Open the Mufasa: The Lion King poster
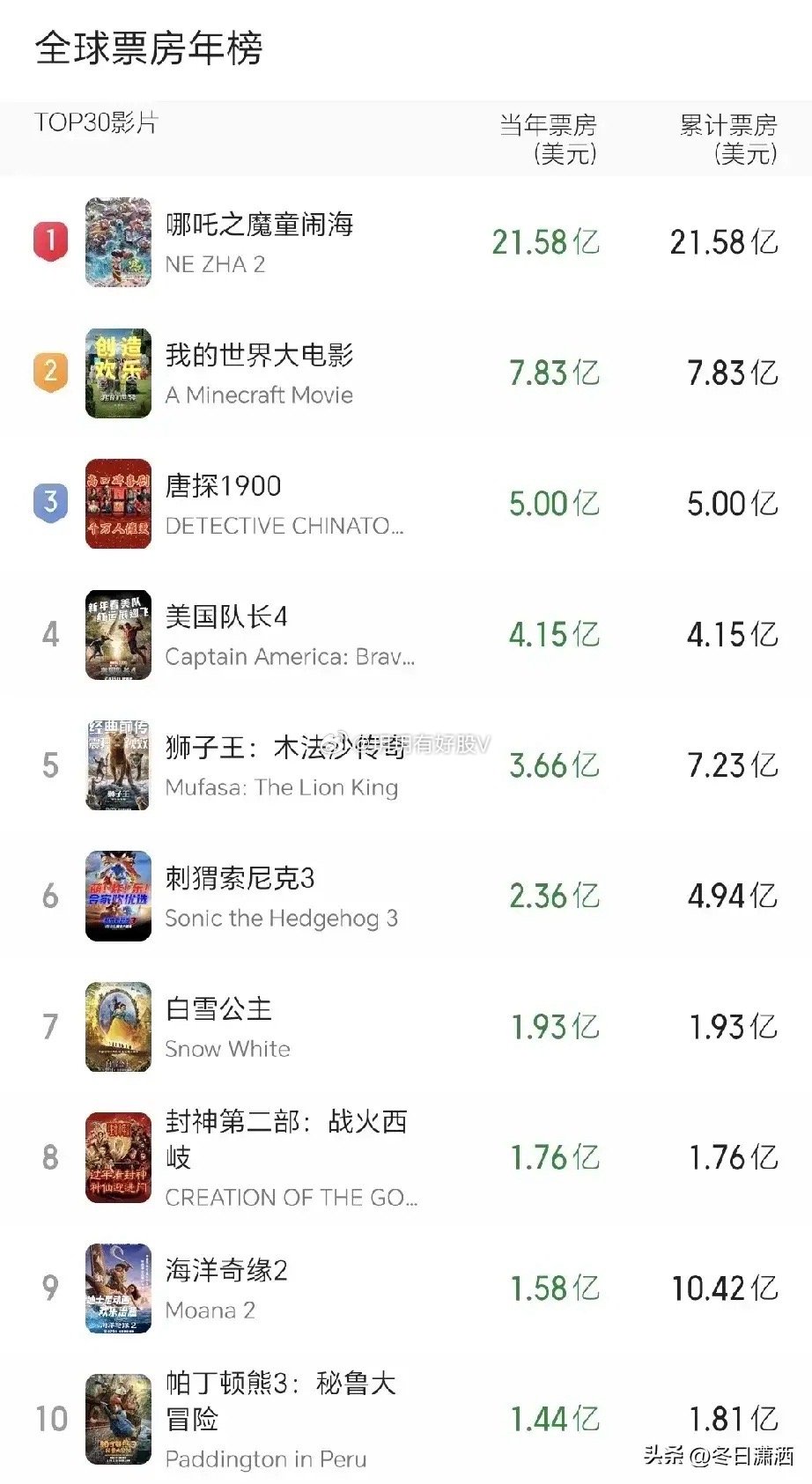This screenshot has height=1484, width=812. (119, 764)
